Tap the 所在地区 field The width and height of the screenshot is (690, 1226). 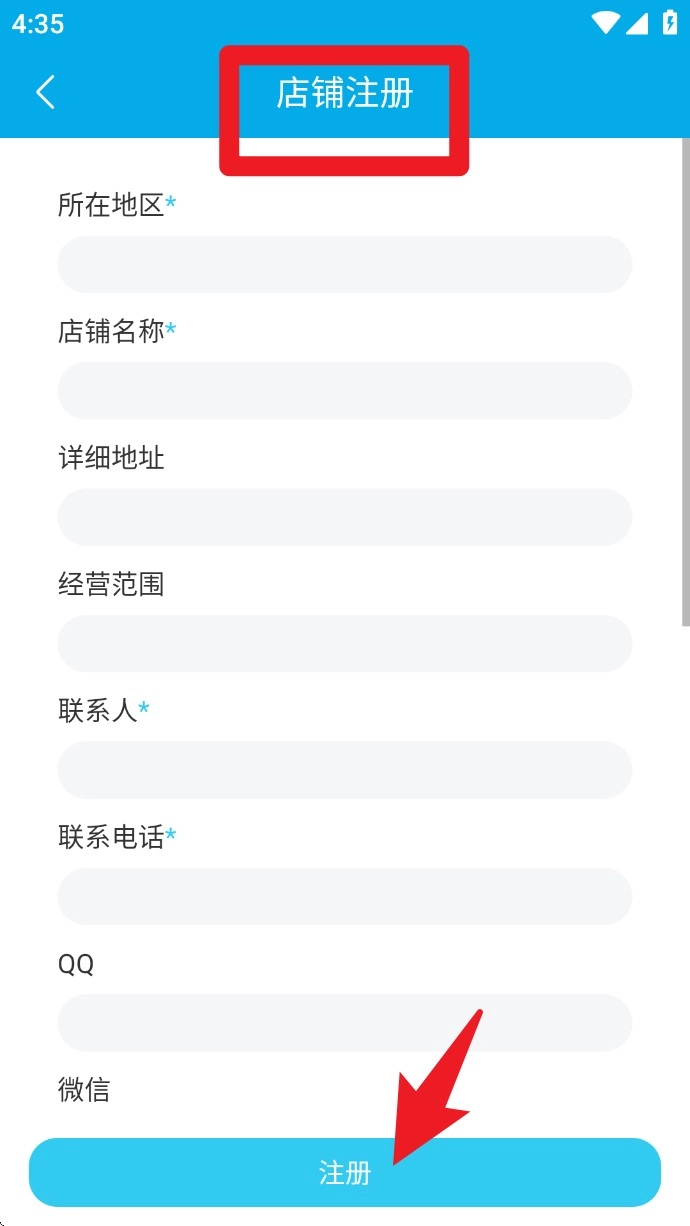(344, 265)
